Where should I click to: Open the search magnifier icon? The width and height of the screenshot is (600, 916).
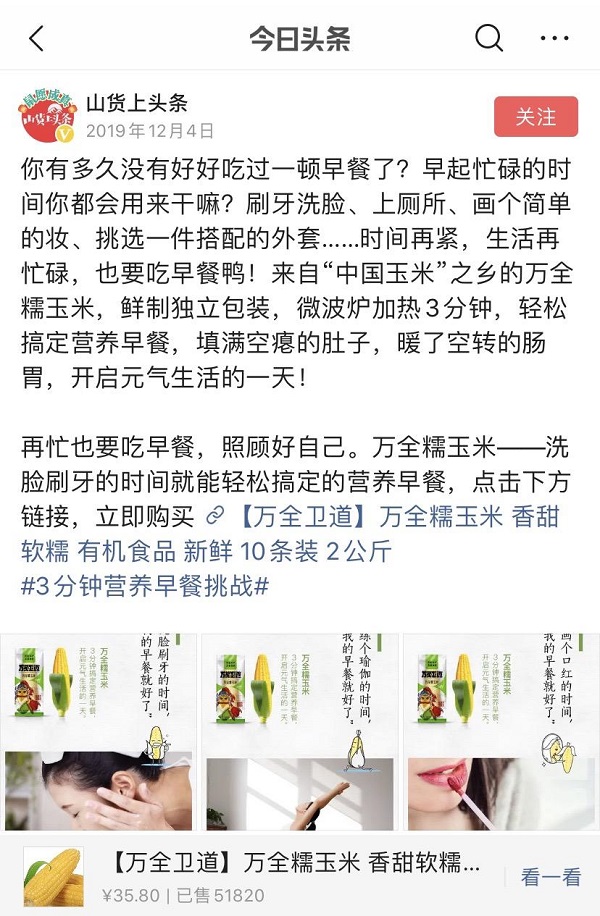(x=488, y=39)
